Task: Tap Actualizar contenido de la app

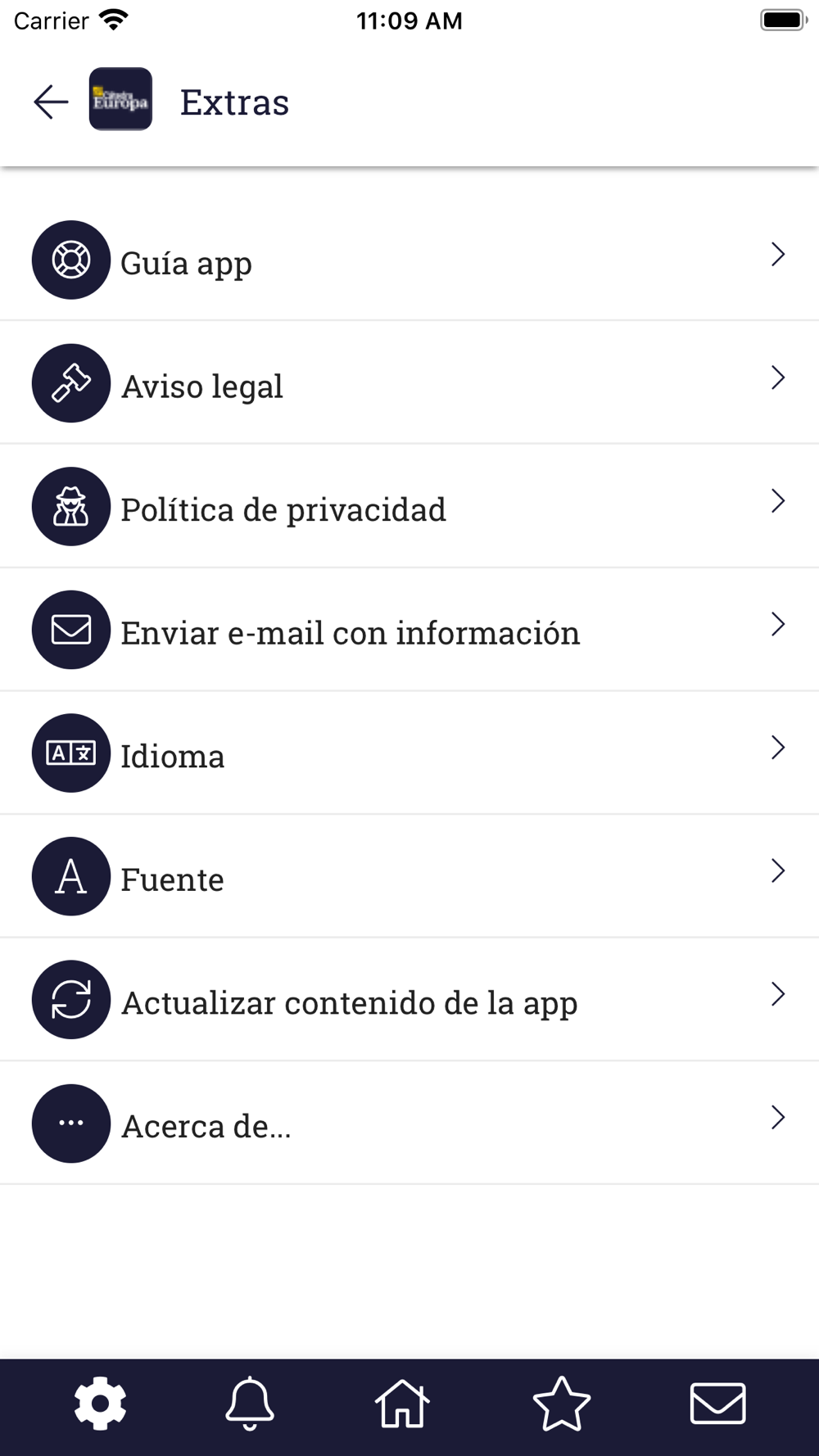Action: click(409, 1000)
